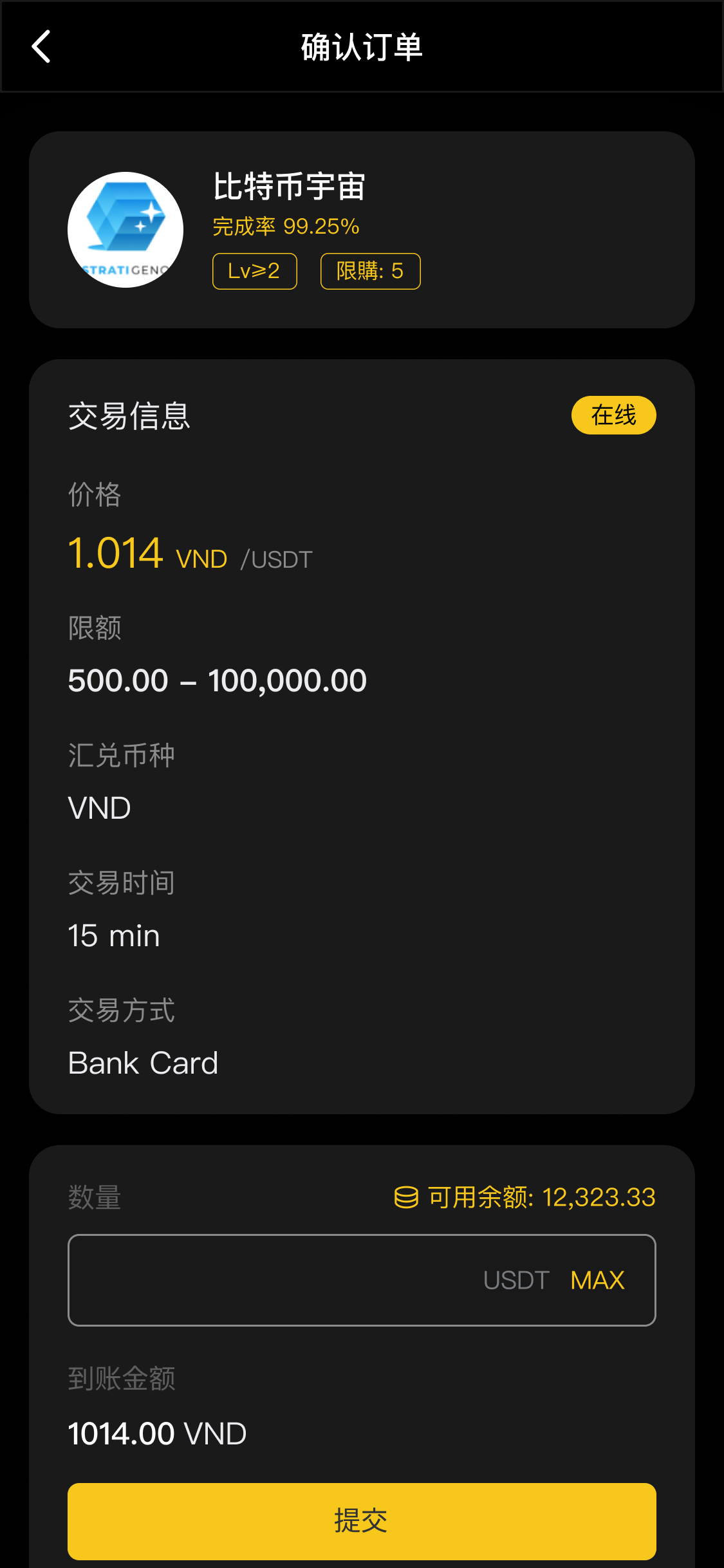Open the 比特币宇宙 merchant avatar
Screen dimensions: 724x1568
[x=125, y=230]
